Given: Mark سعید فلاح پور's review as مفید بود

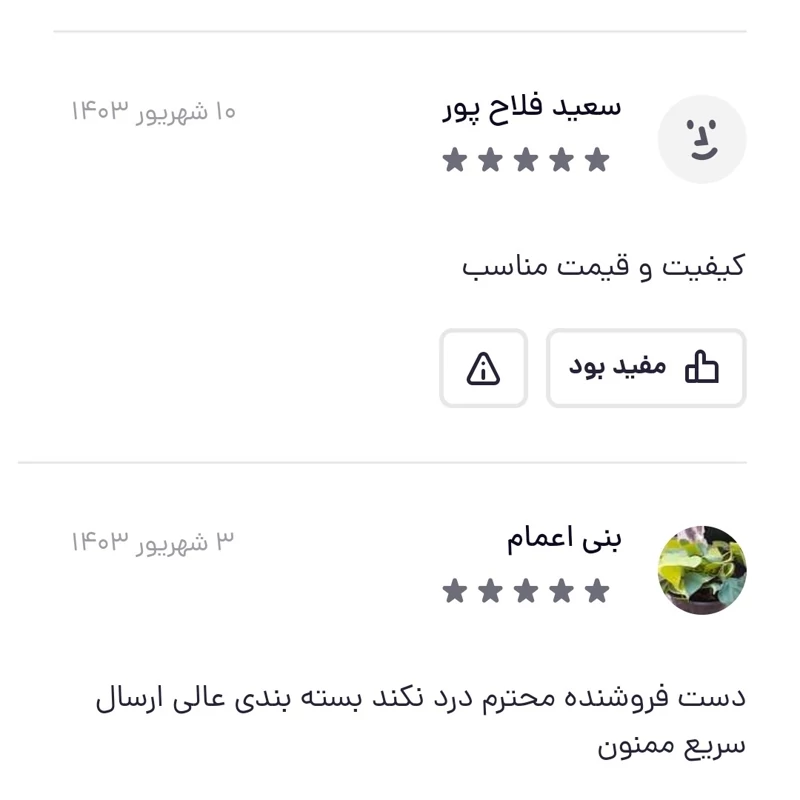Looking at the screenshot, I should [645, 368].
